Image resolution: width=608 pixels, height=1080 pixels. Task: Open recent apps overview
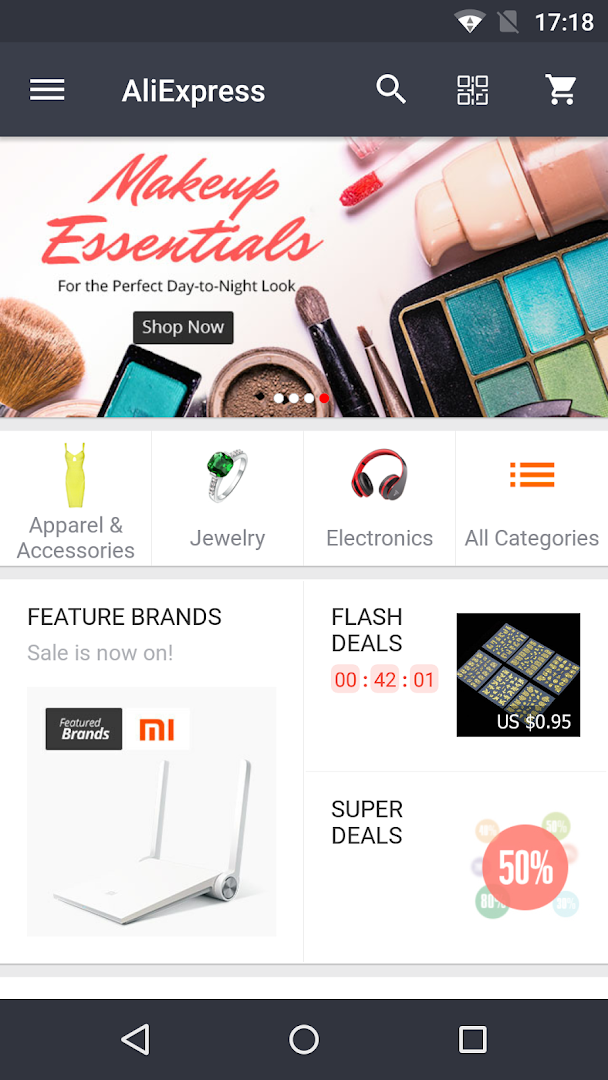click(472, 1040)
